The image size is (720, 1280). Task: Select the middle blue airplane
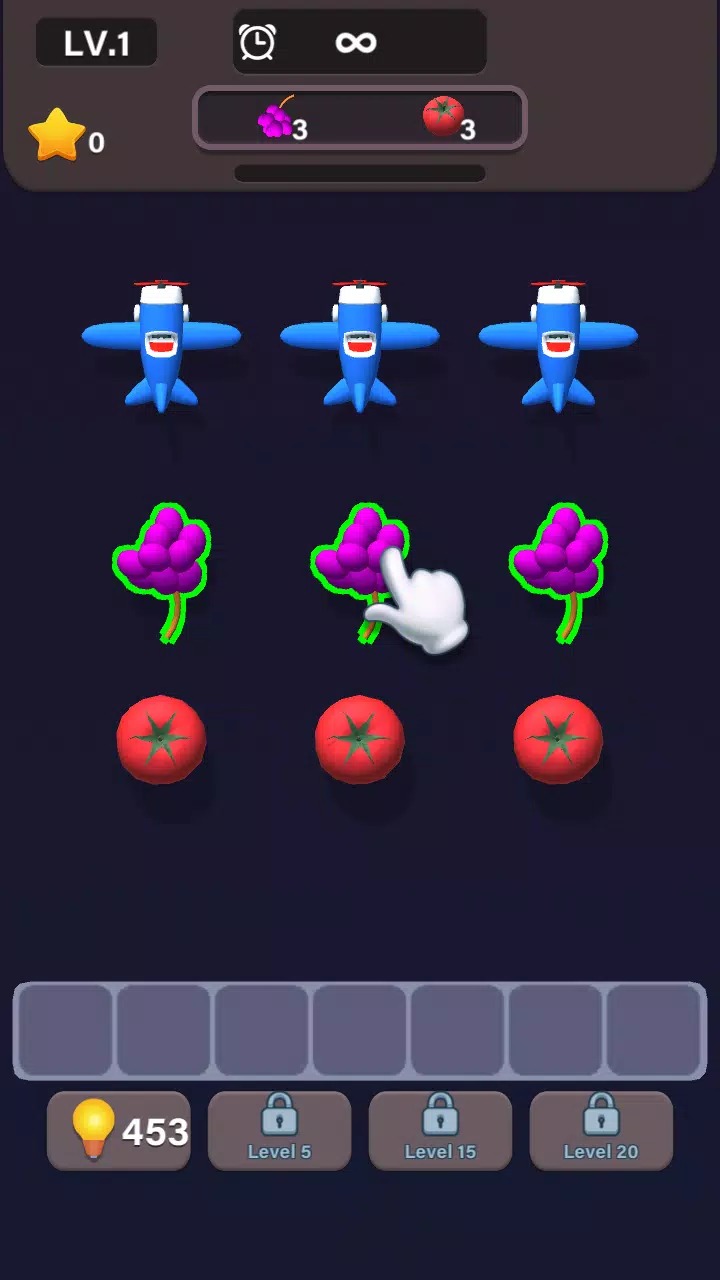pyautogui.click(x=360, y=342)
